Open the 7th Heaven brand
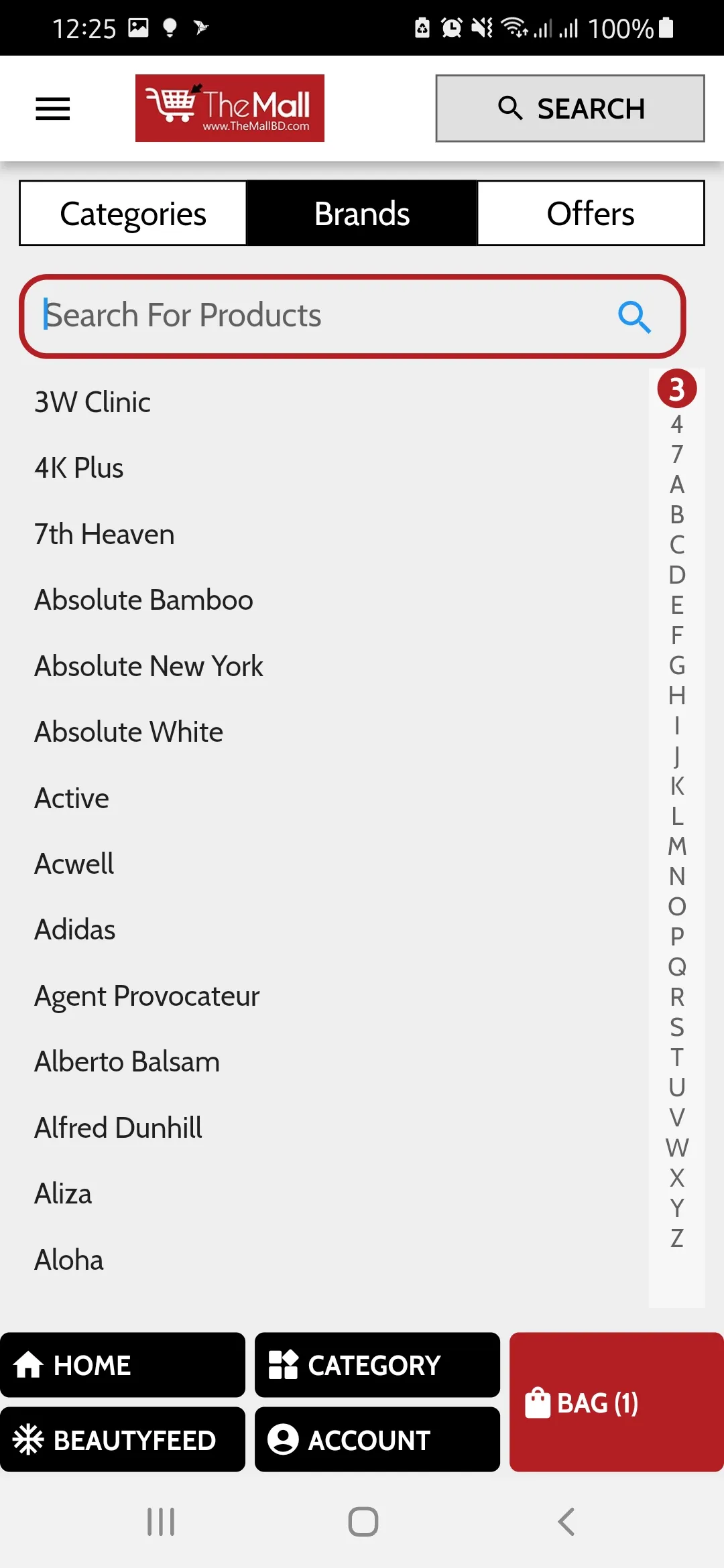Image resolution: width=724 pixels, height=1568 pixels. (105, 534)
